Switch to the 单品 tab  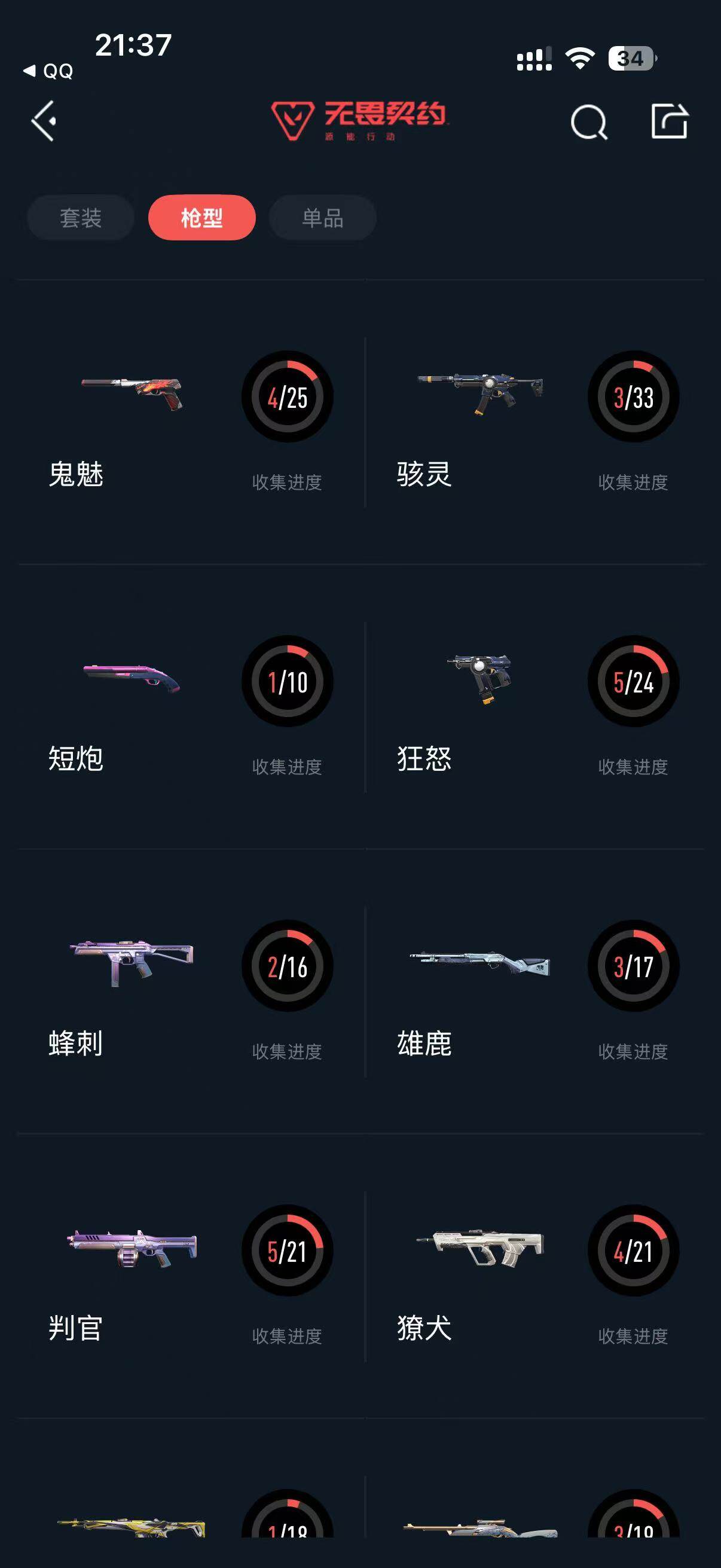tap(322, 217)
